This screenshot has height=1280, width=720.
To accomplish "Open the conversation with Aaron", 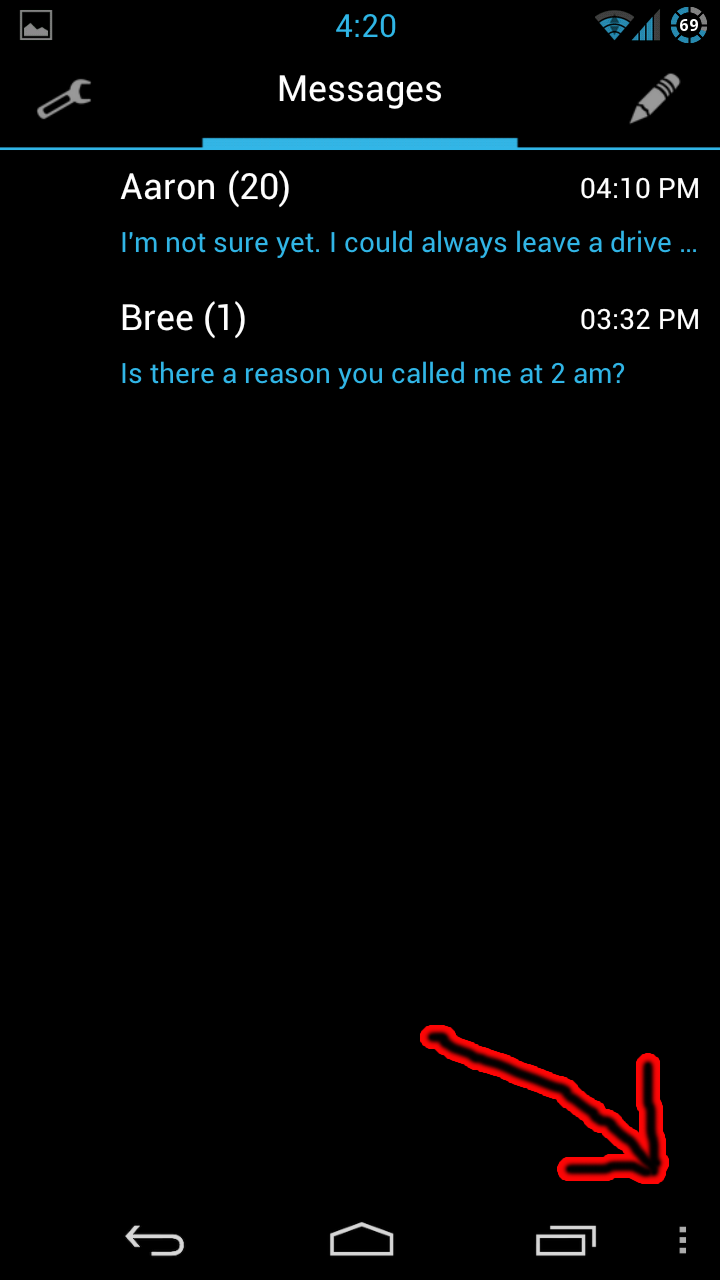I will click(360, 214).
